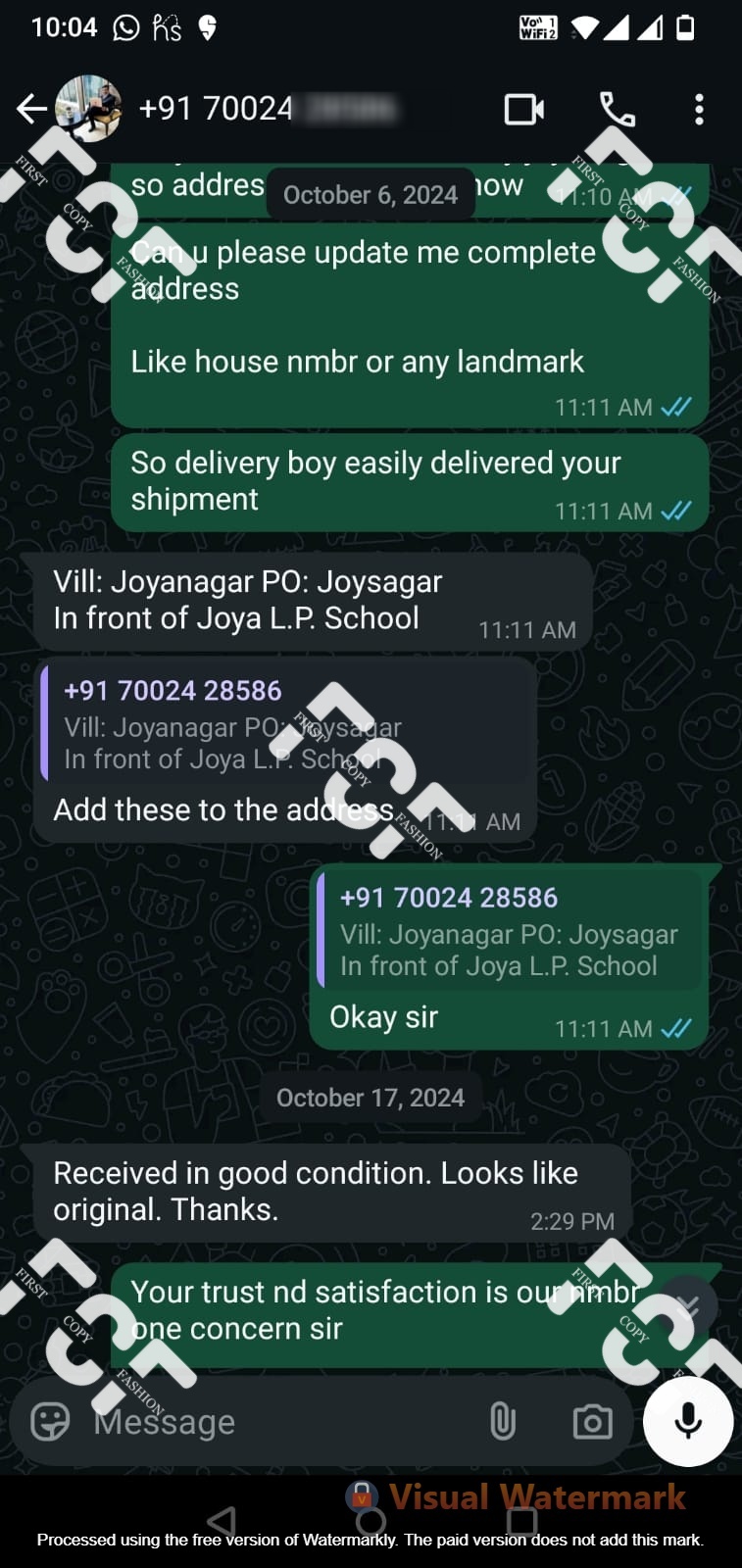Start a voice call
742x1568 pixels.
point(617,109)
